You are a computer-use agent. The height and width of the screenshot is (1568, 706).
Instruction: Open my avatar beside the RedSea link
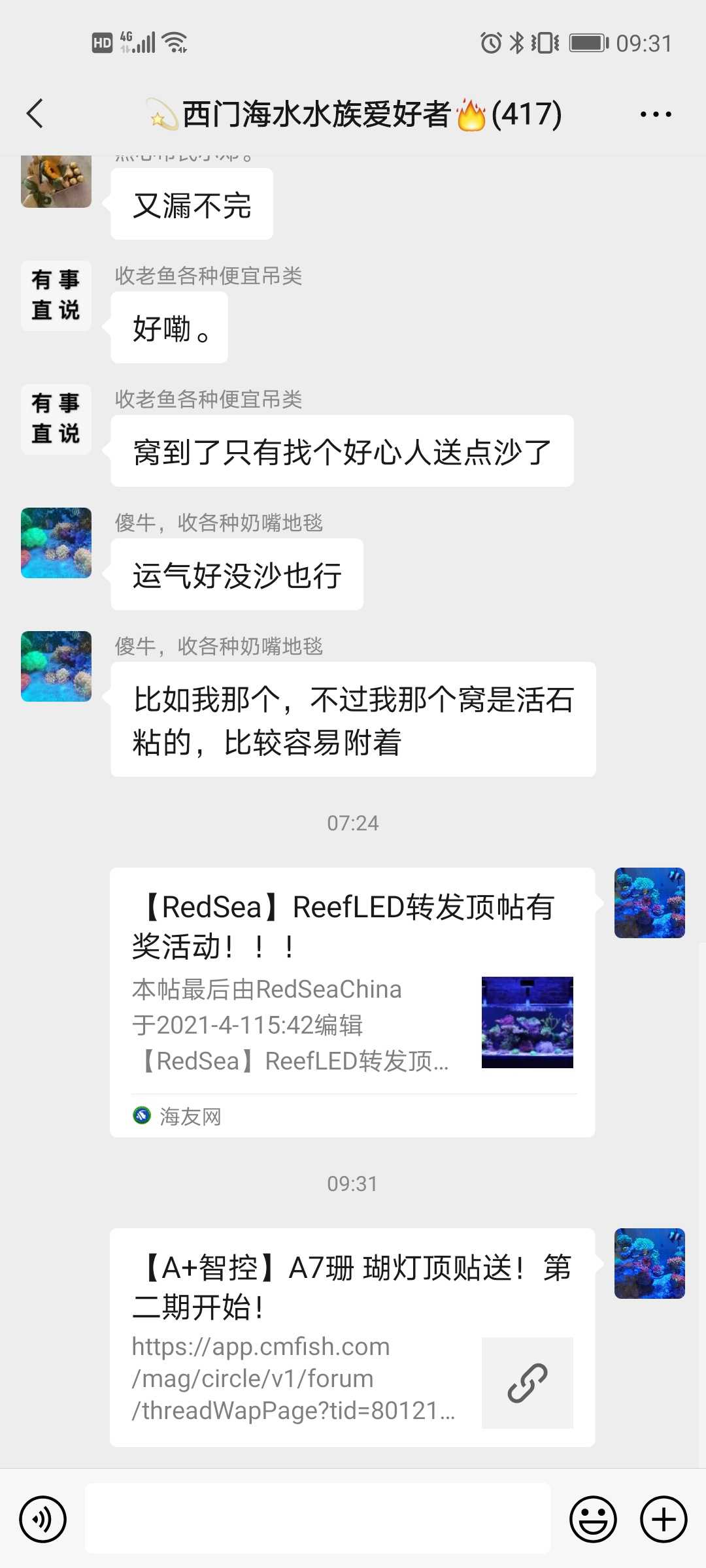coord(649,903)
